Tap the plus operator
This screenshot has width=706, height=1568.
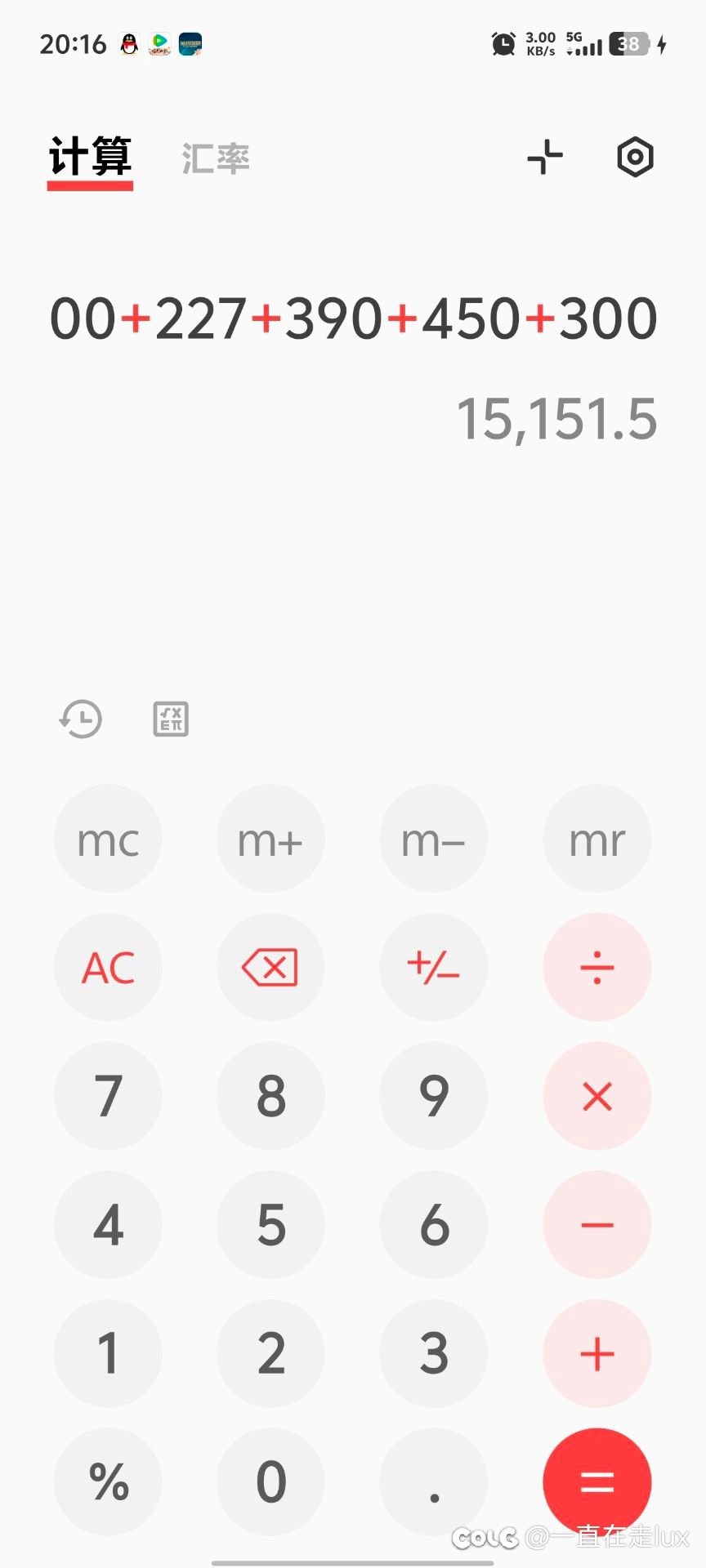pyautogui.click(x=597, y=1353)
